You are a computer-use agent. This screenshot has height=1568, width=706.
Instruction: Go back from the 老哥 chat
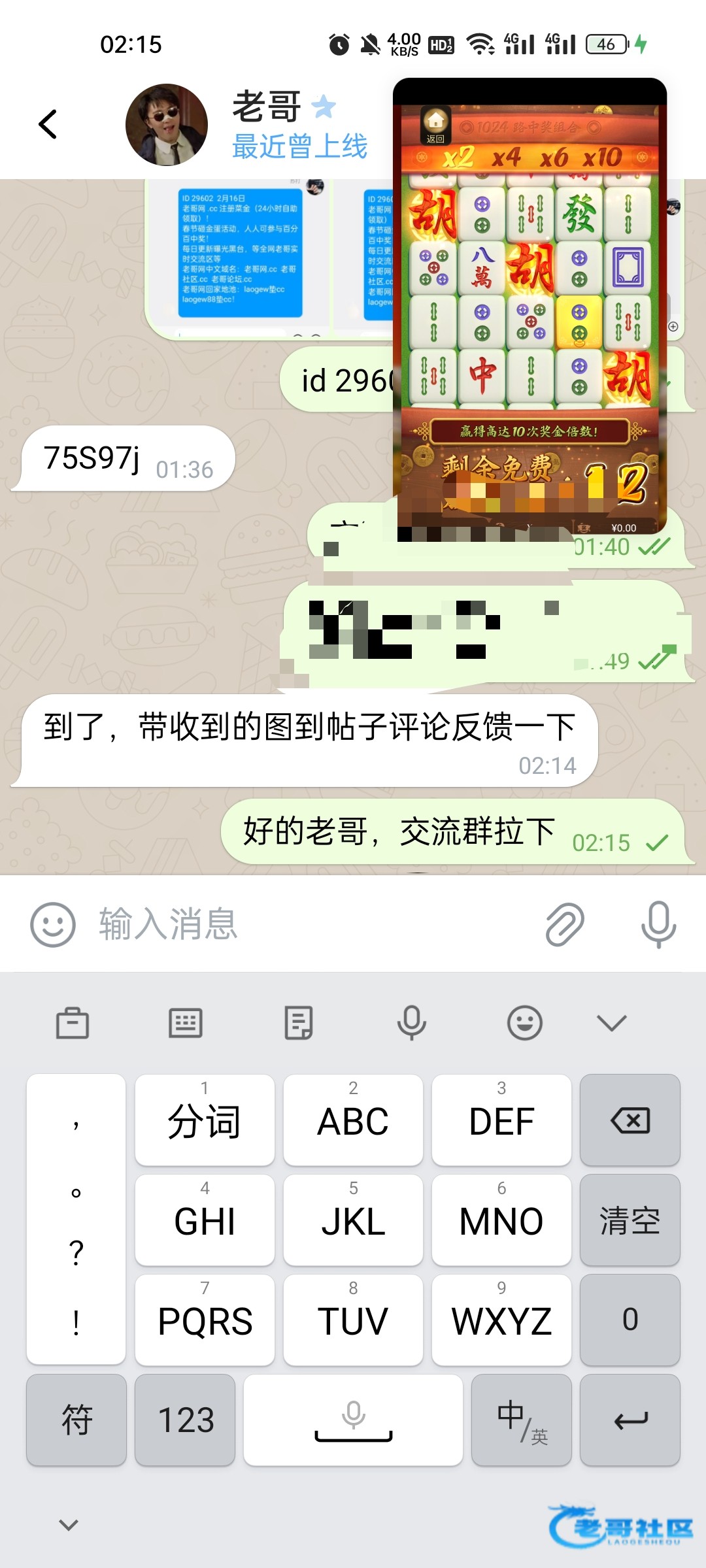pyautogui.click(x=48, y=124)
